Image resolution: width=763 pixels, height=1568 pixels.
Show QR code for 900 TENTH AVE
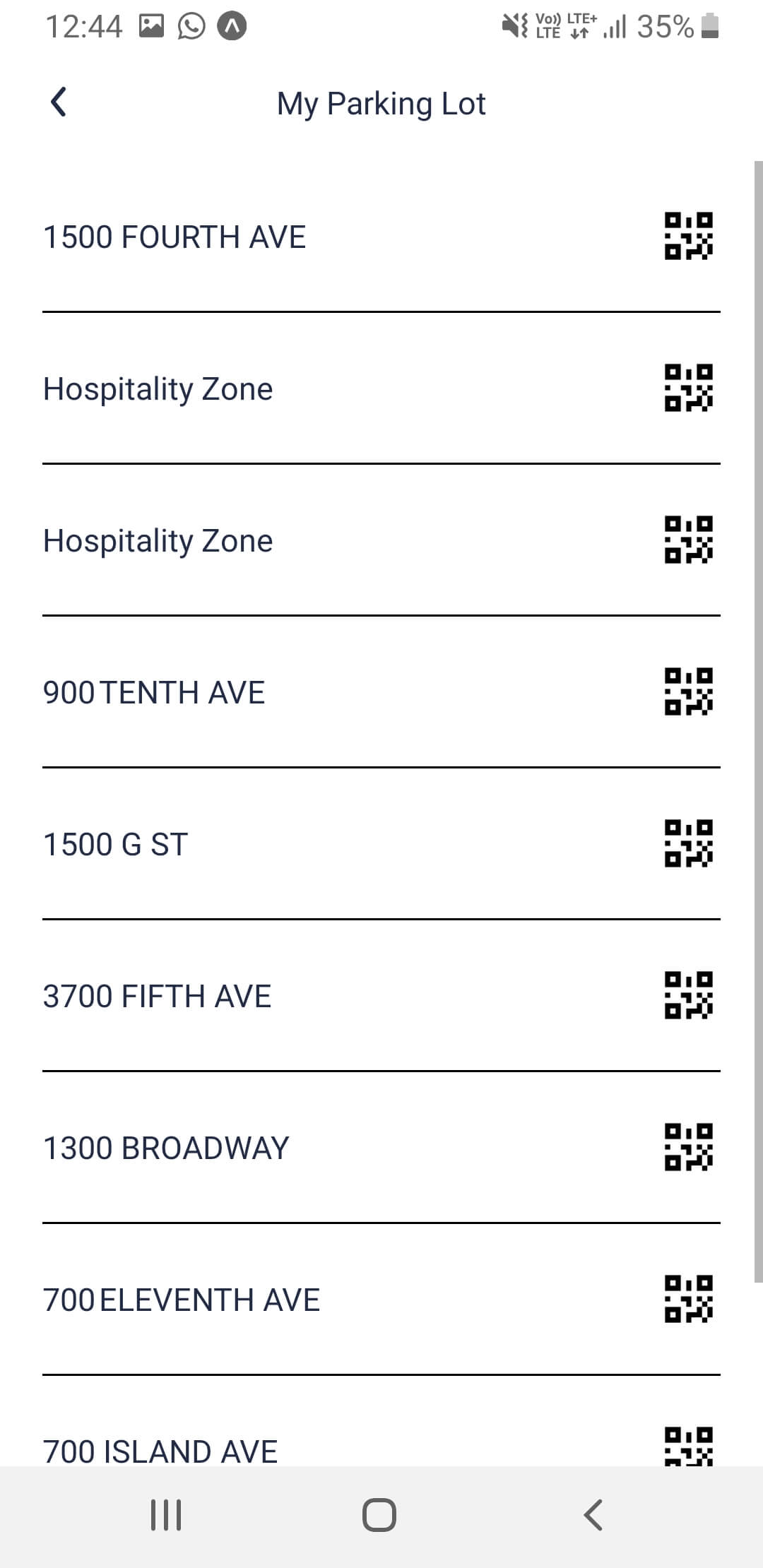tap(688, 691)
